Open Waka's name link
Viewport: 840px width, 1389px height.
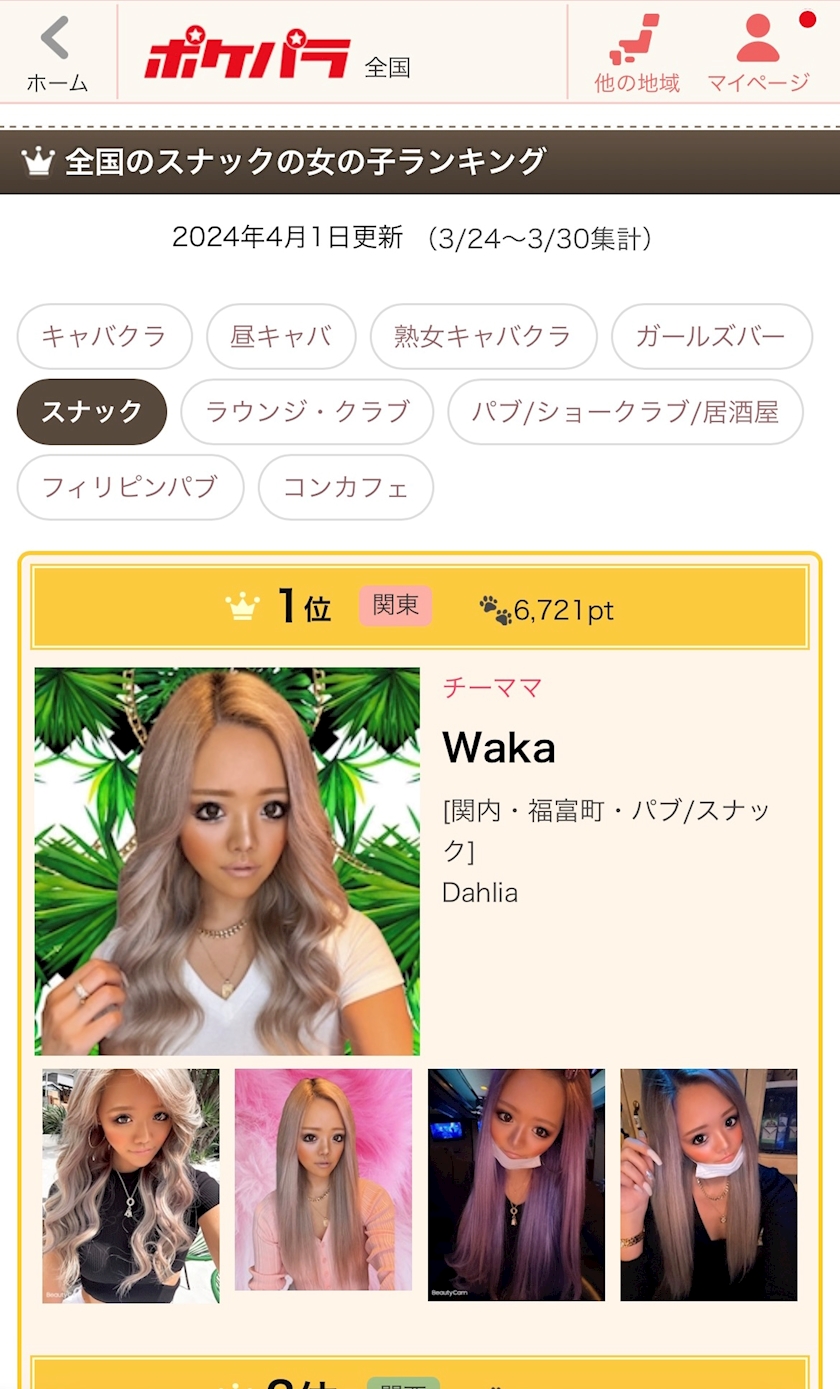499,748
